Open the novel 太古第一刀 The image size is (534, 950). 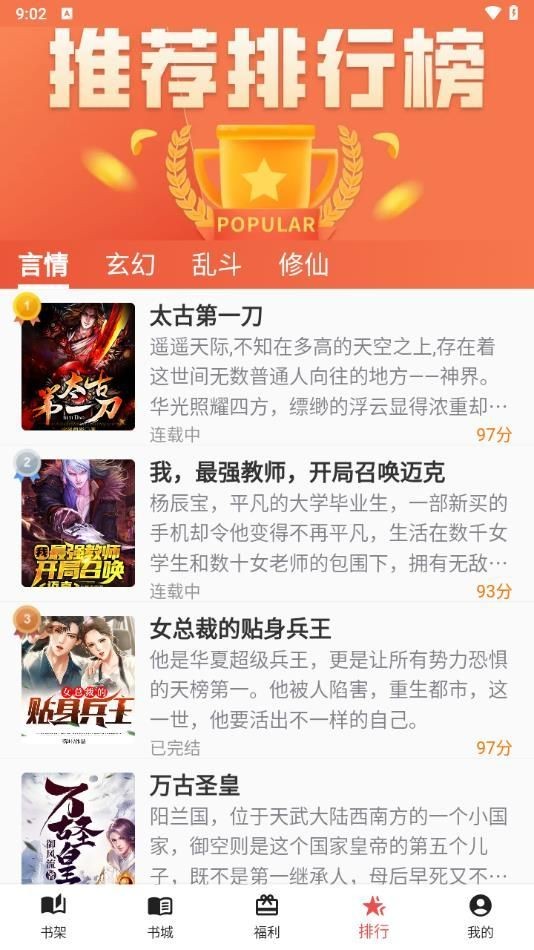pos(267,368)
